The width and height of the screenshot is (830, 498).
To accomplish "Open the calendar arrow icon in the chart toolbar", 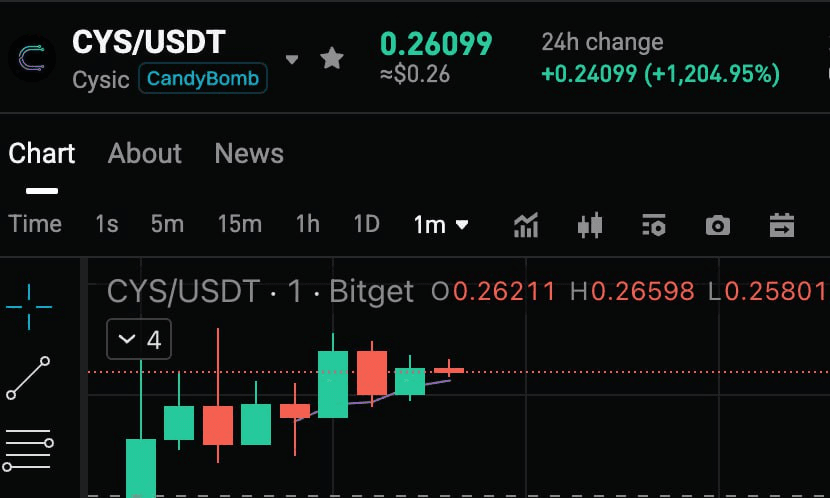I will tap(781, 225).
